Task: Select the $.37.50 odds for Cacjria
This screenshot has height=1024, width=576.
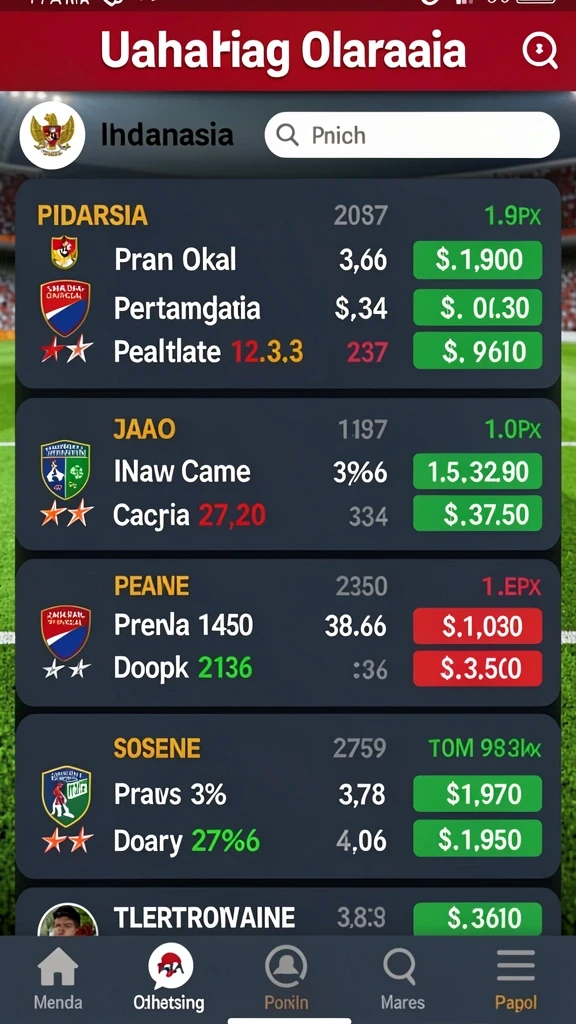Action: pos(477,513)
